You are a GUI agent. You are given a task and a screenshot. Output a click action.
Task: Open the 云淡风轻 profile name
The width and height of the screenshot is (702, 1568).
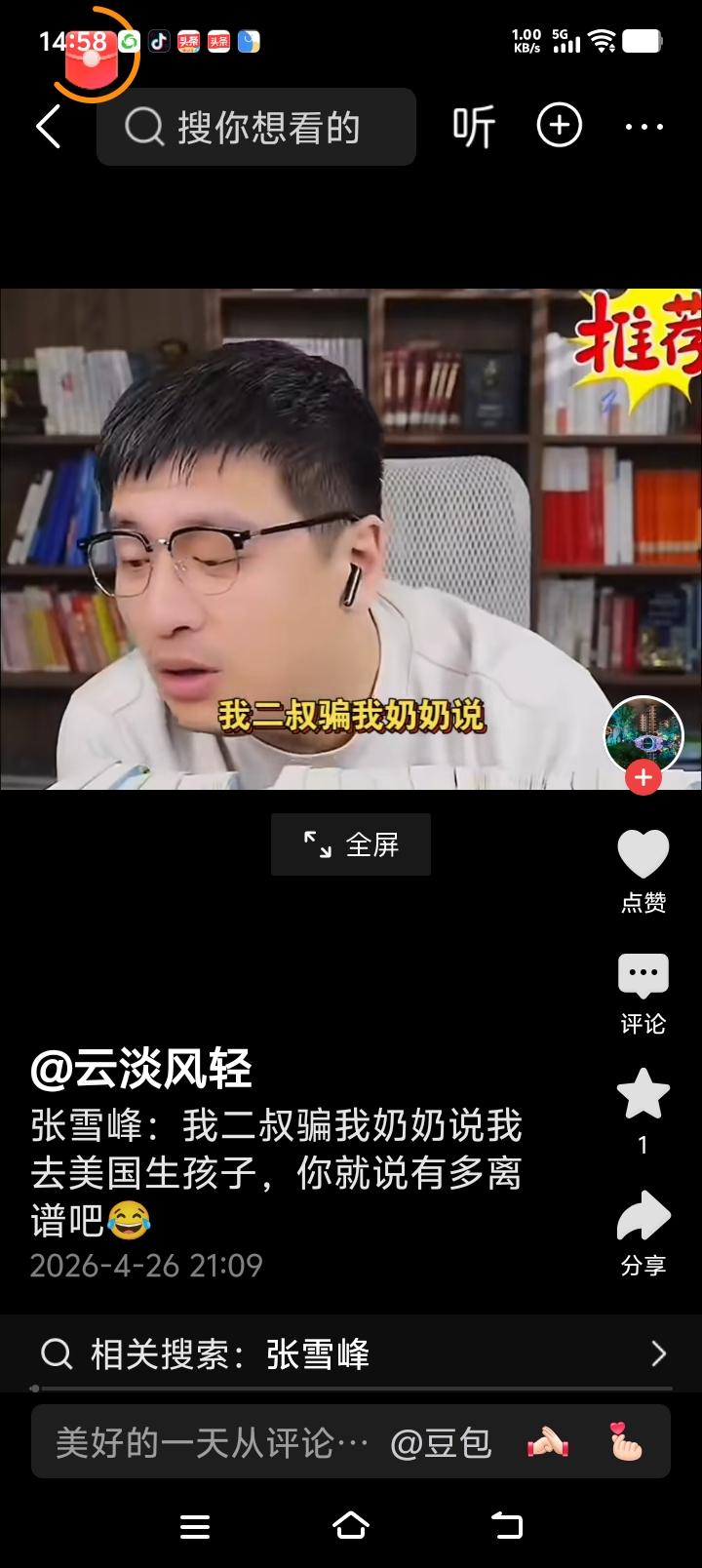tap(139, 1068)
